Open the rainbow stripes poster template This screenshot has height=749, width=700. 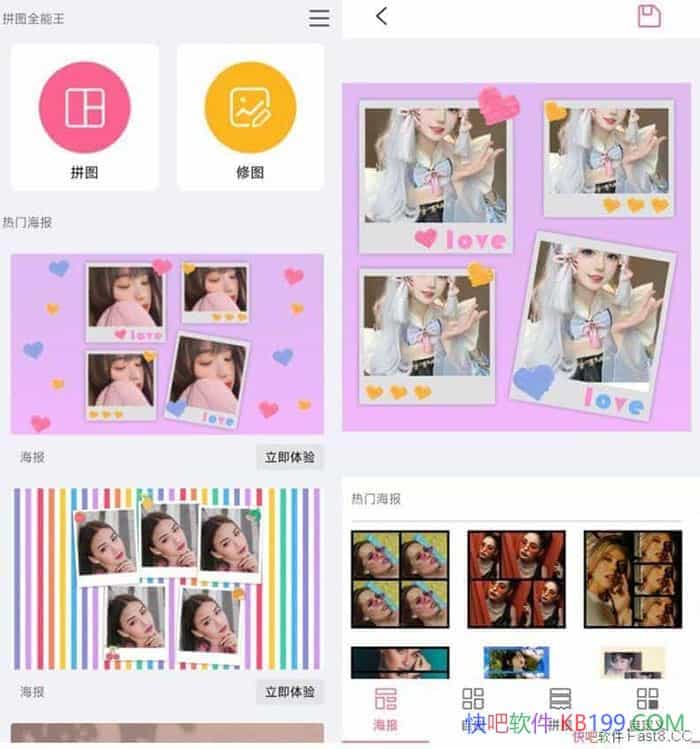coord(167,578)
